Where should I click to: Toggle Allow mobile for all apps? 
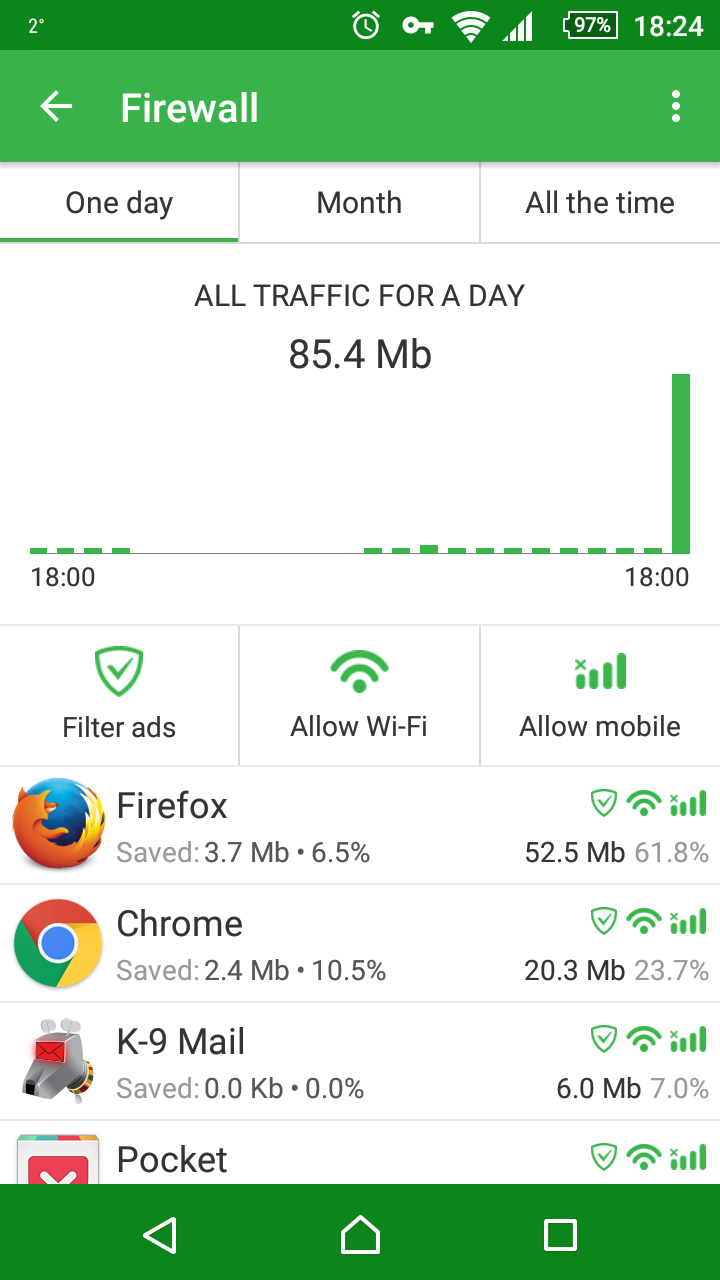(600, 695)
